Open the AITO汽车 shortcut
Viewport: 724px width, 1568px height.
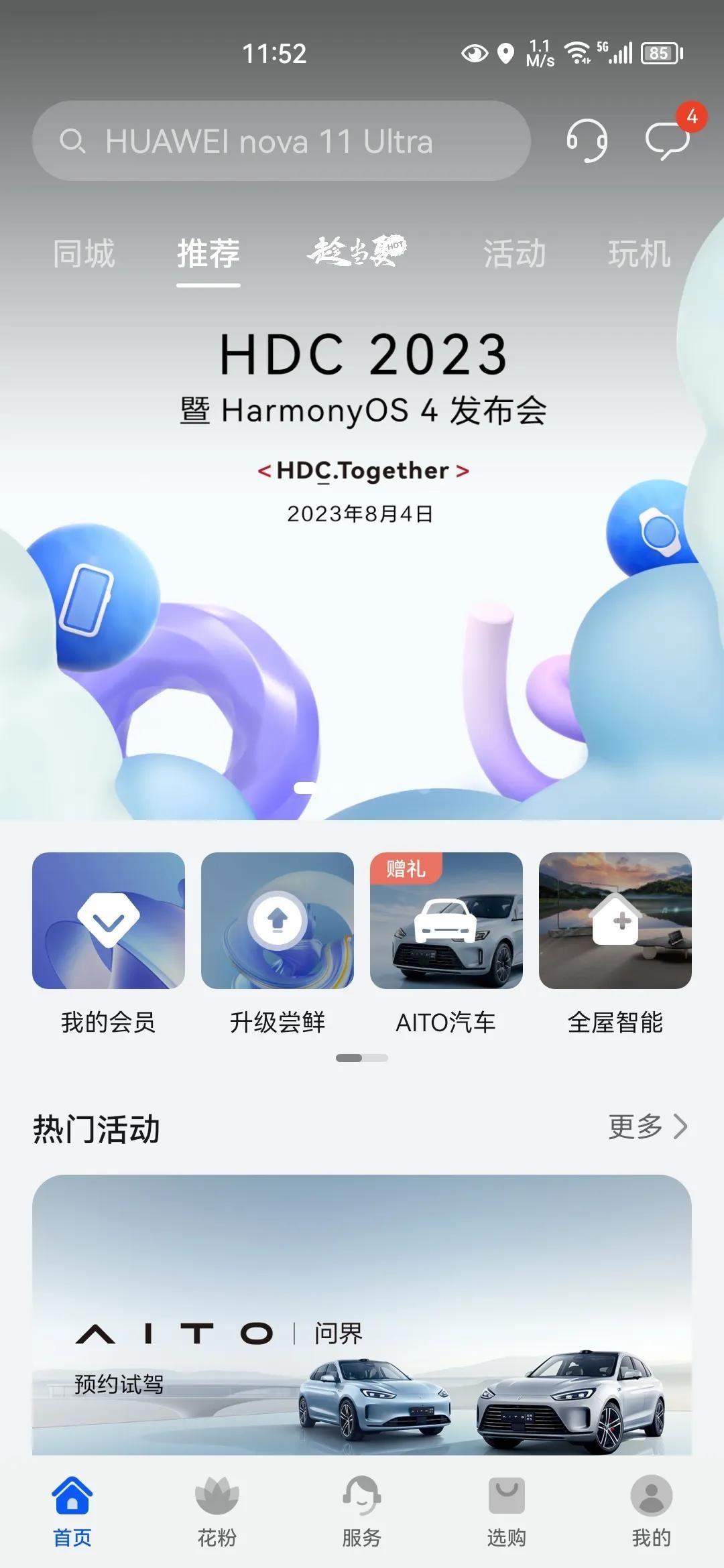click(446, 921)
